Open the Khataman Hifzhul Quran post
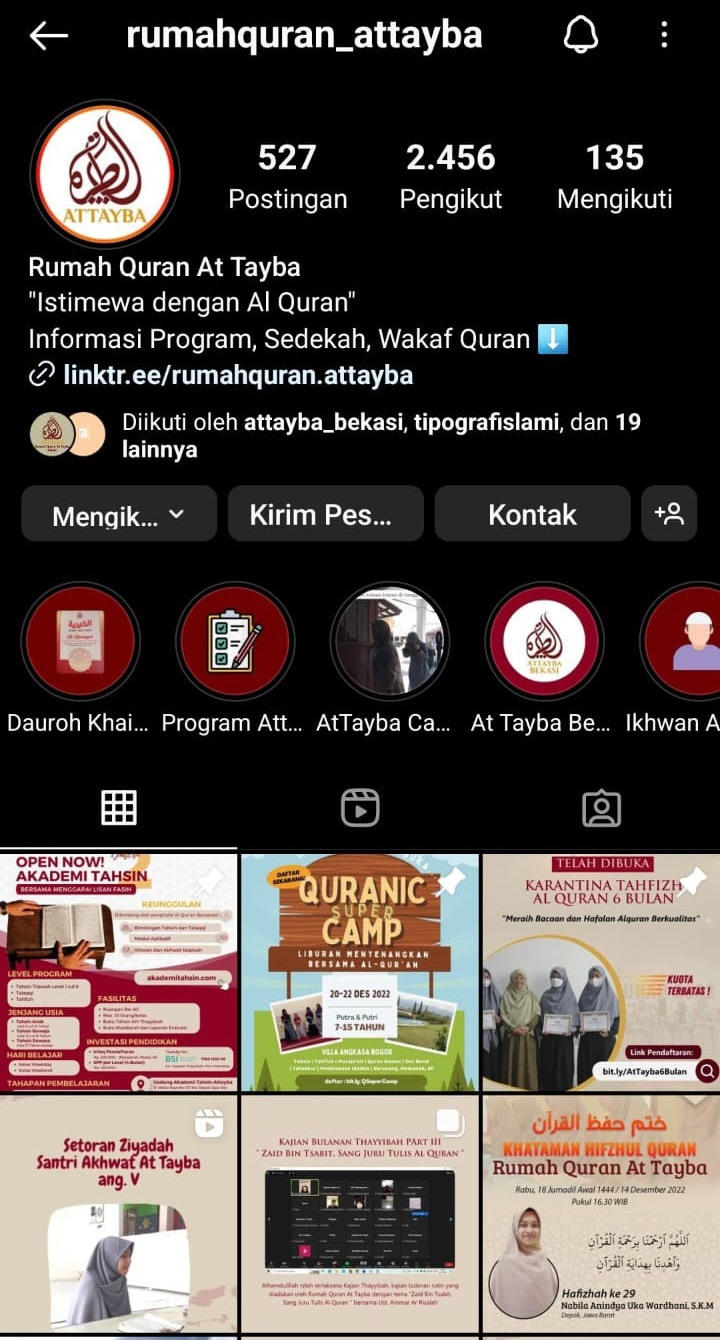This screenshot has height=1340, width=720. coord(601,1215)
